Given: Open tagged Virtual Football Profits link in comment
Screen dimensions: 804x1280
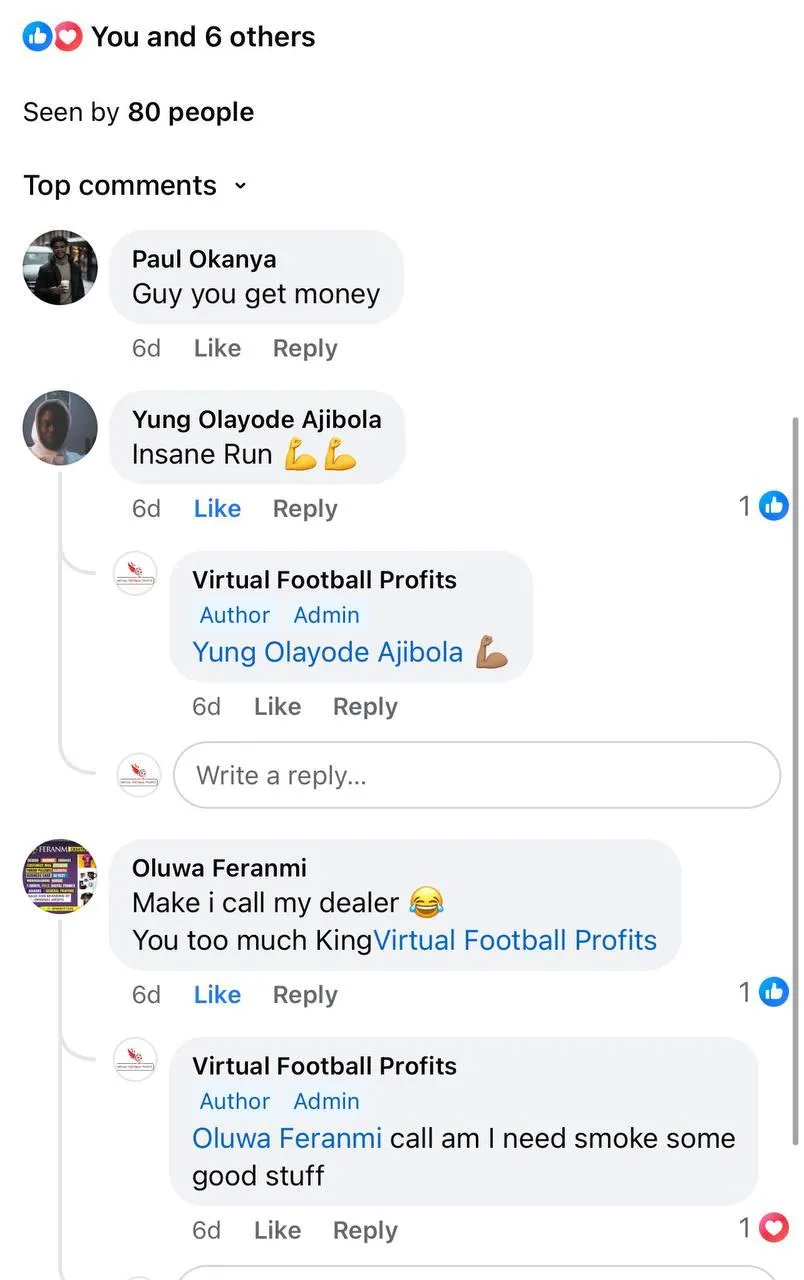Looking at the screenshot, I should (x=515, y=940).
